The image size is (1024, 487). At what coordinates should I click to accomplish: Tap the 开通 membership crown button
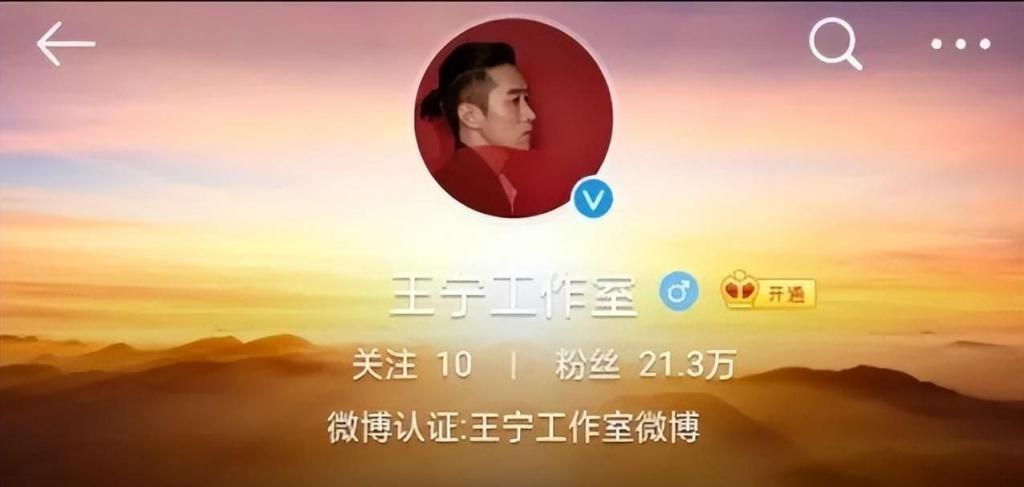click(768, 292)
